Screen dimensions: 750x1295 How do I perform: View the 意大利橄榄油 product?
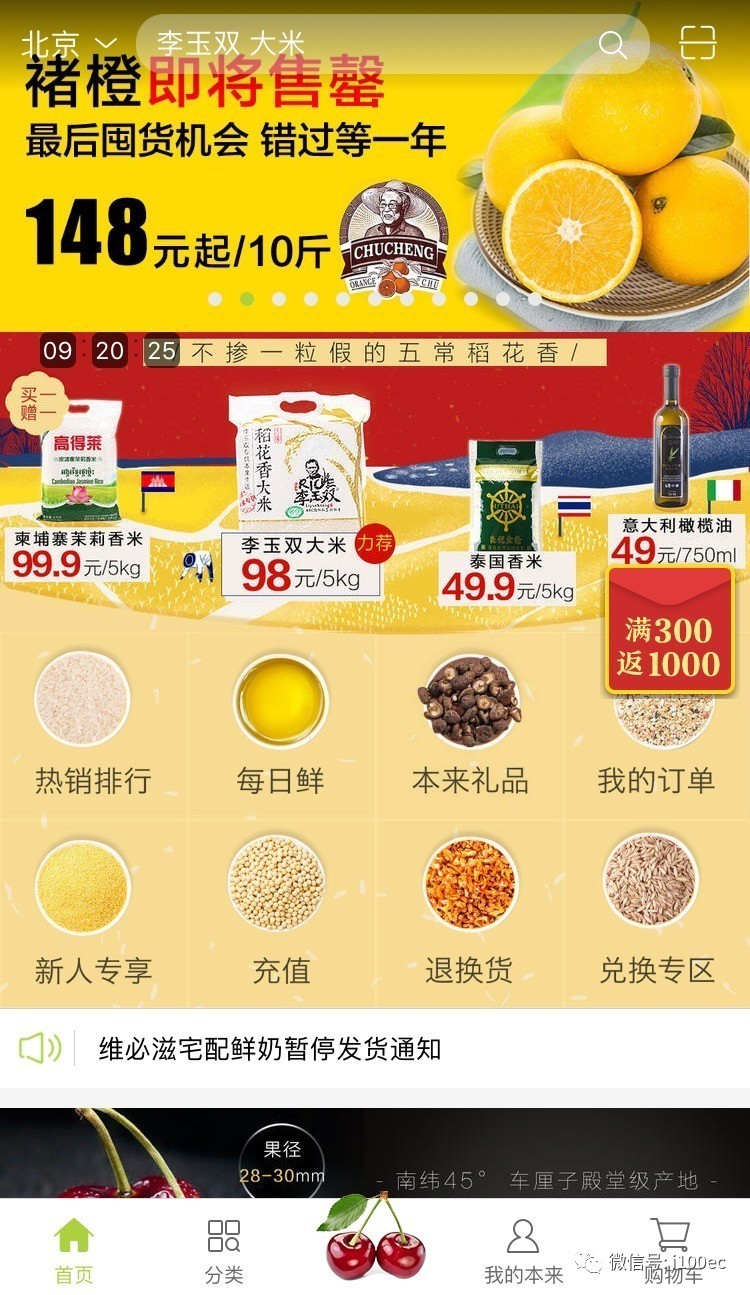(672, 470)
